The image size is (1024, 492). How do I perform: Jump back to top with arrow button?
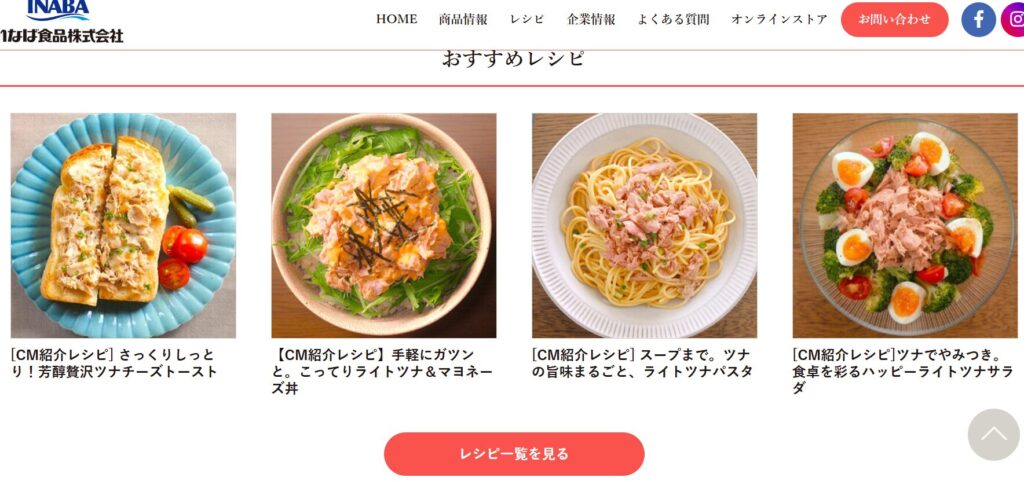(x=993, y=435)
